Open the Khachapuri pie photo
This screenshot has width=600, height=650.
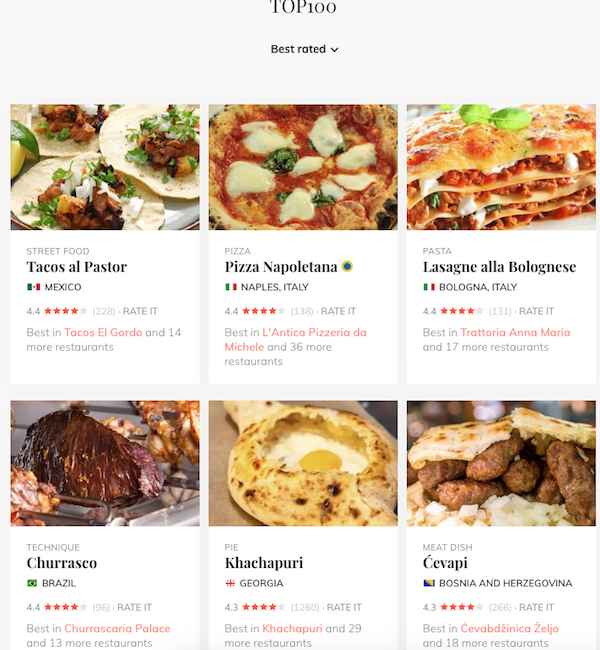302,463
